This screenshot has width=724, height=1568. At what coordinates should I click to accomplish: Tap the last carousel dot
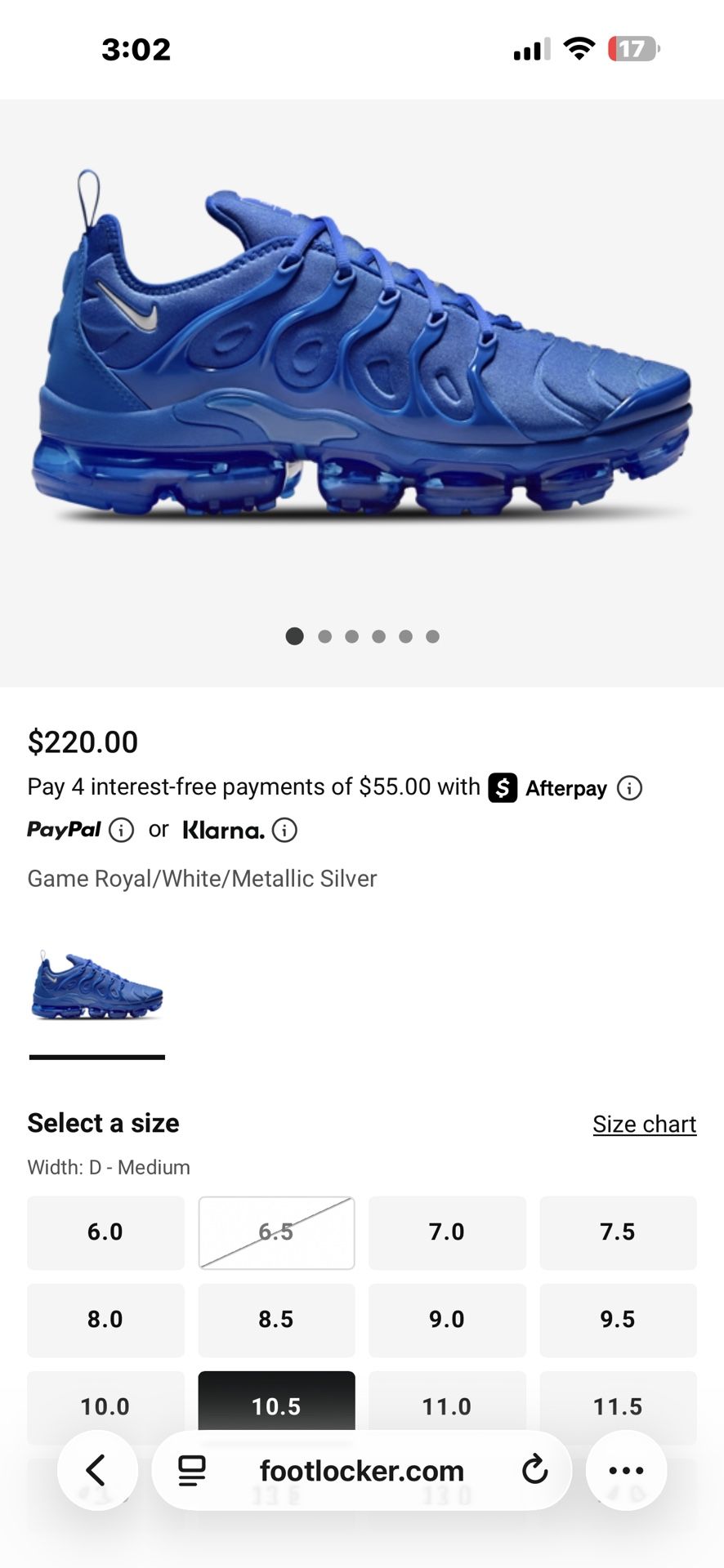432,636
